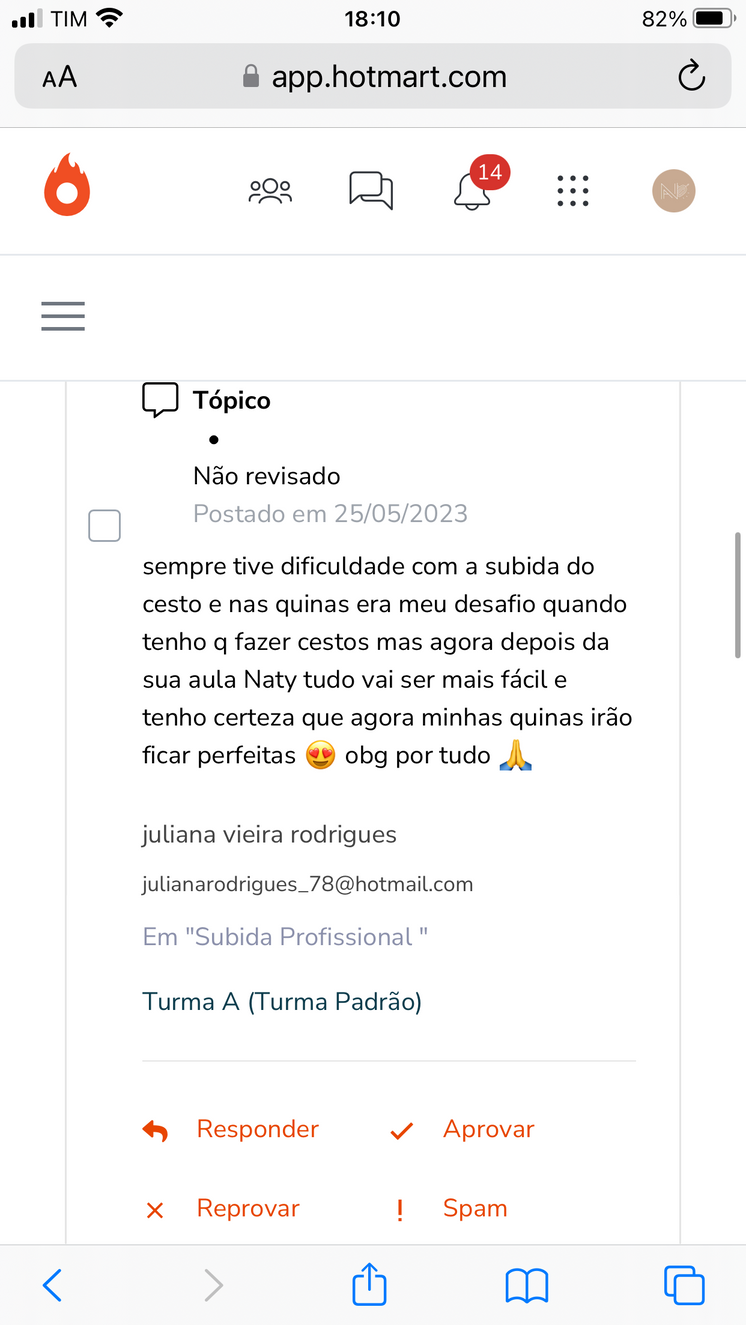Open the aA reader text options
The image size is (746, 1325).
(x=60, y=78)
